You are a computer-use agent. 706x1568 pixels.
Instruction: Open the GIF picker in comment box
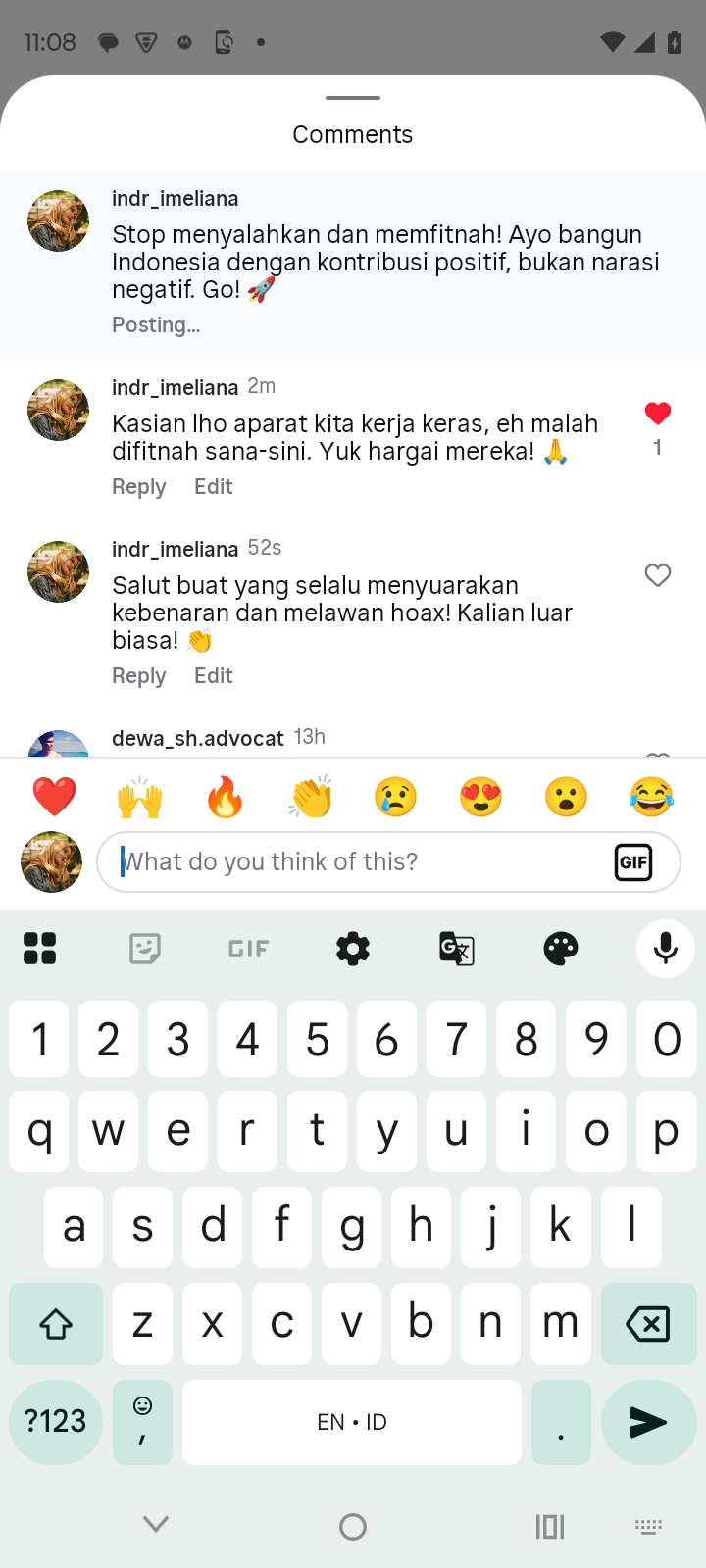[x=633, y=862]
